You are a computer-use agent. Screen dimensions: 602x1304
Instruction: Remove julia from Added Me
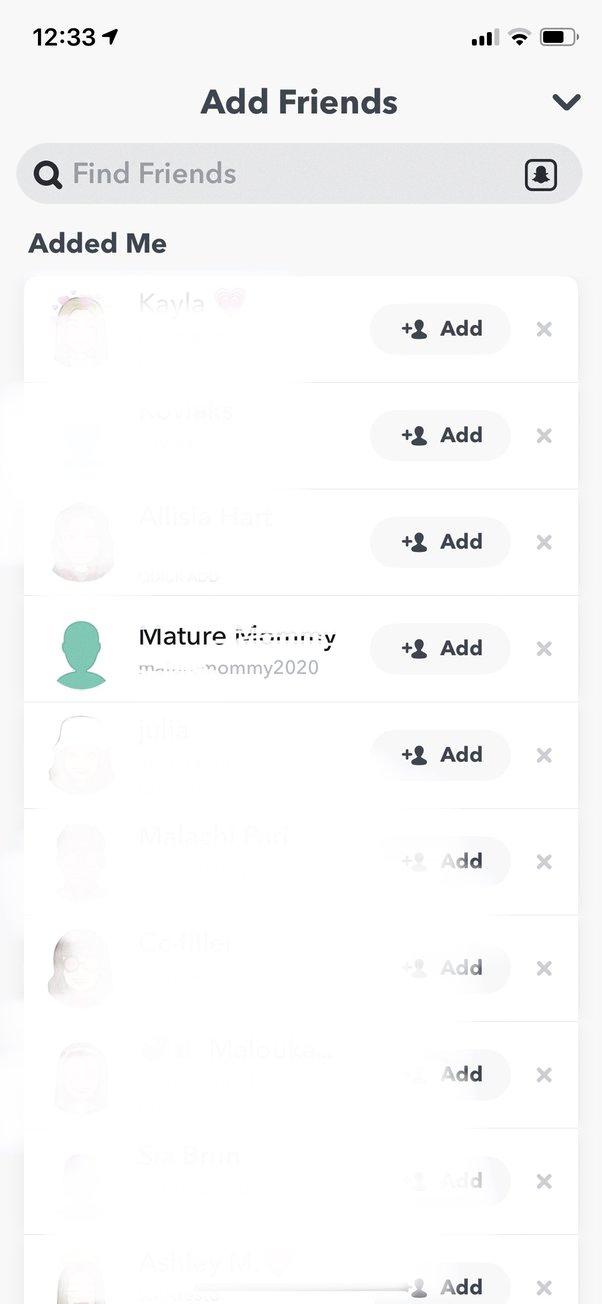tap(544, 755)
